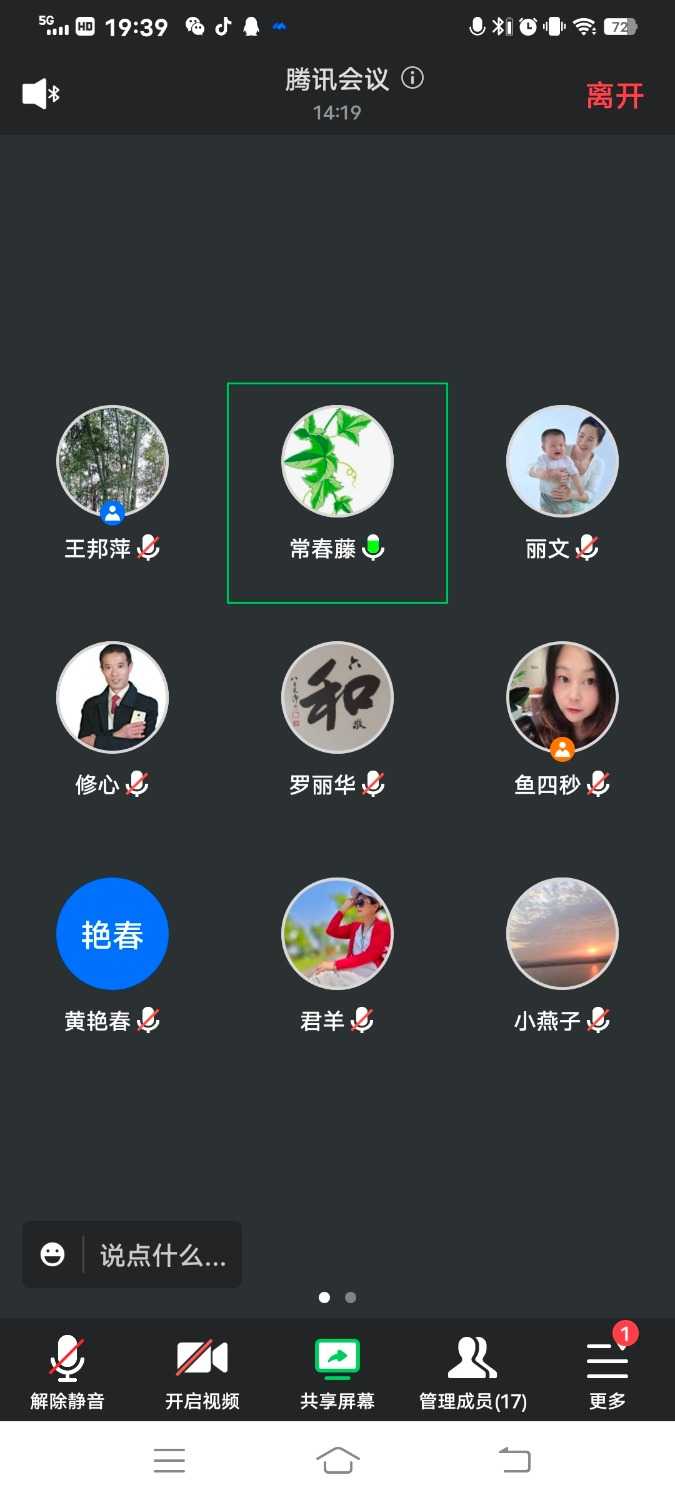Viewport: 675px width, 1500px height.
Task: Leave the meeting with 离开
Action: tap(614, 96)
